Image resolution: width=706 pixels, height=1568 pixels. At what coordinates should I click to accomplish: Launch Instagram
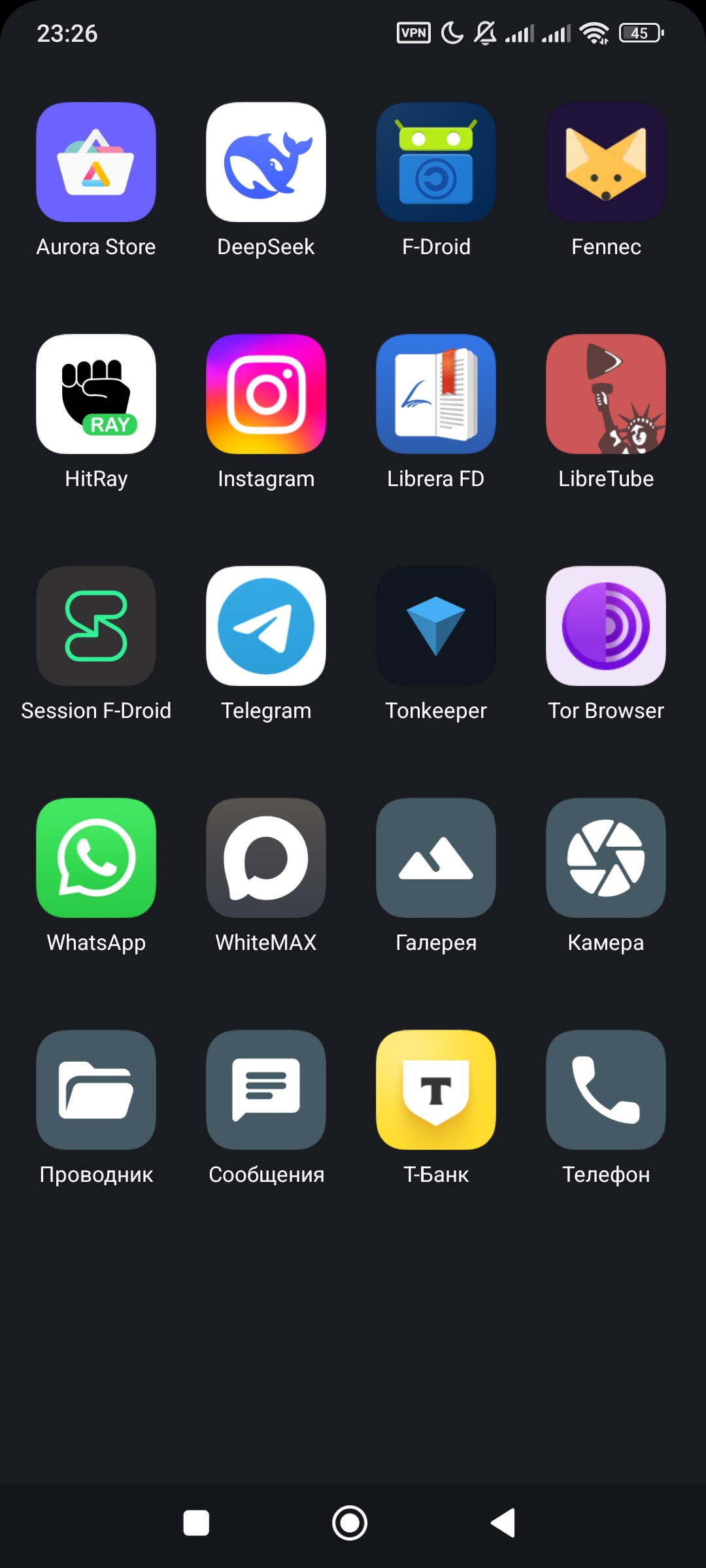pyautogui.click(x=266, y=394)
